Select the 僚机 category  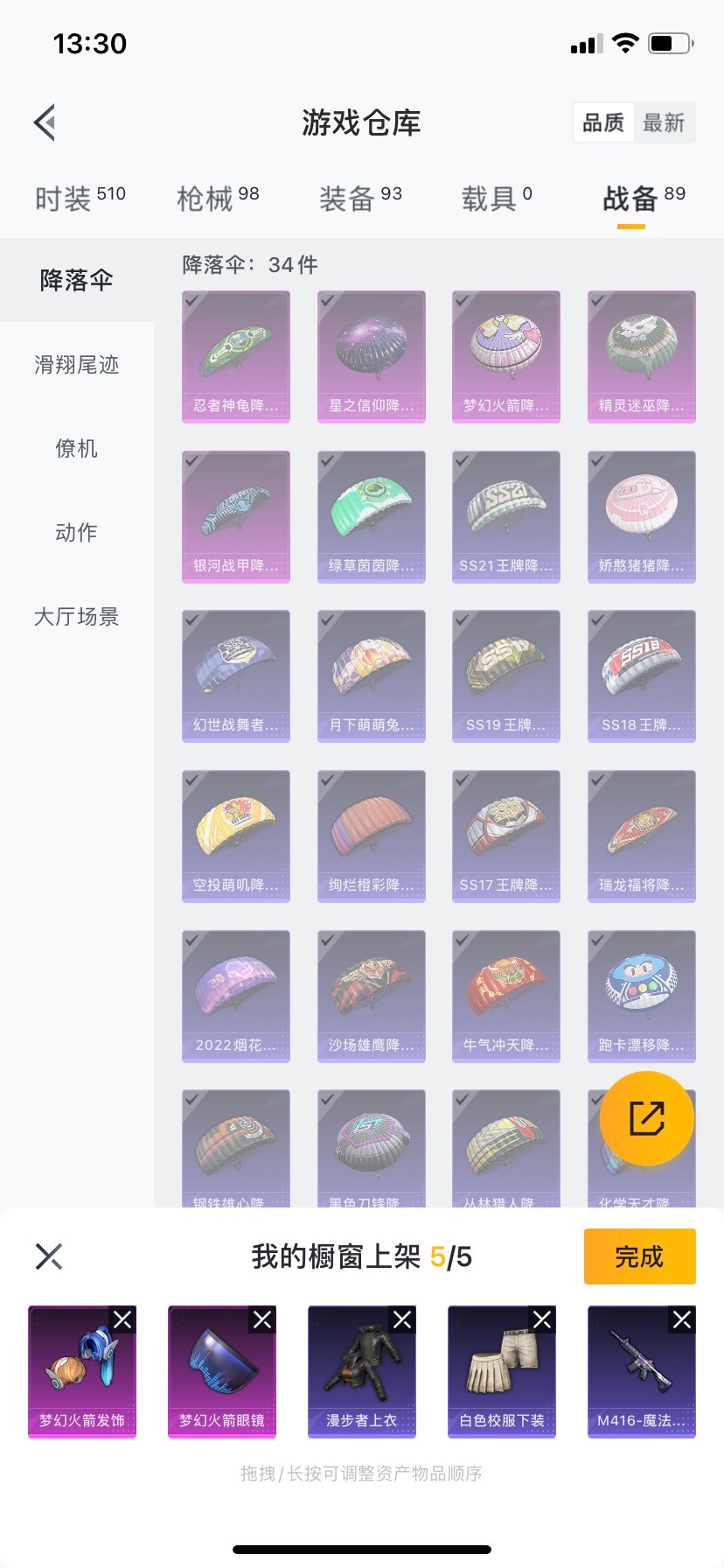pyautogui.click(x=77, y=448)
